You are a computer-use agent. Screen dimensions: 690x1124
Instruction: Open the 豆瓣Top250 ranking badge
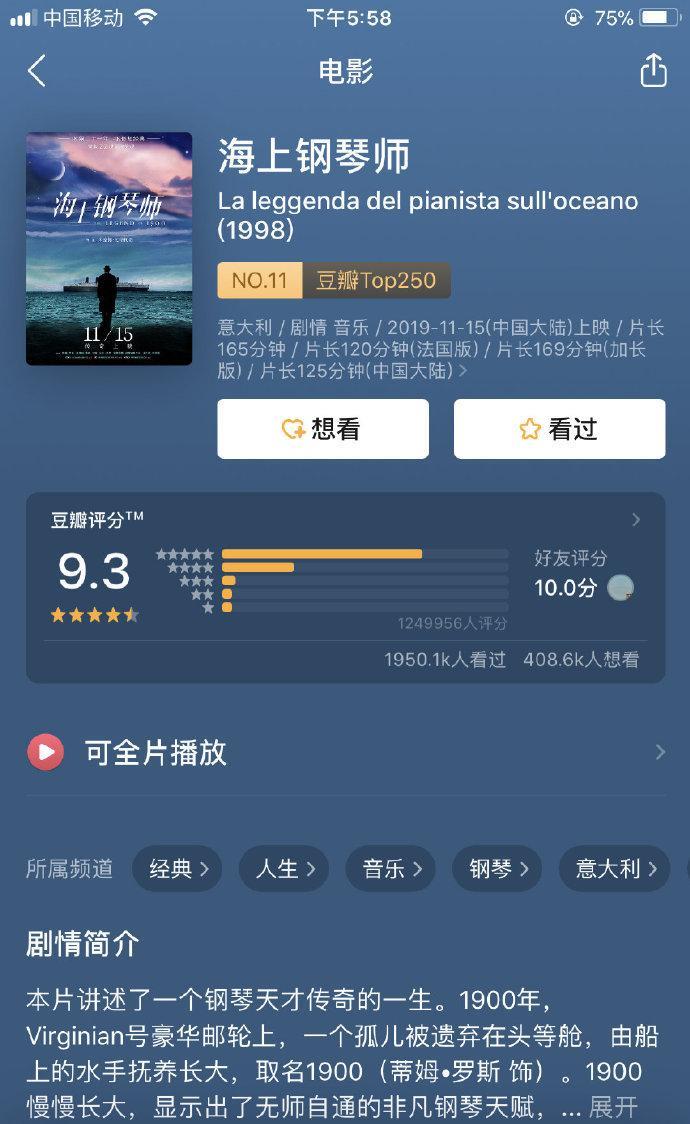[x=334, y=281]
